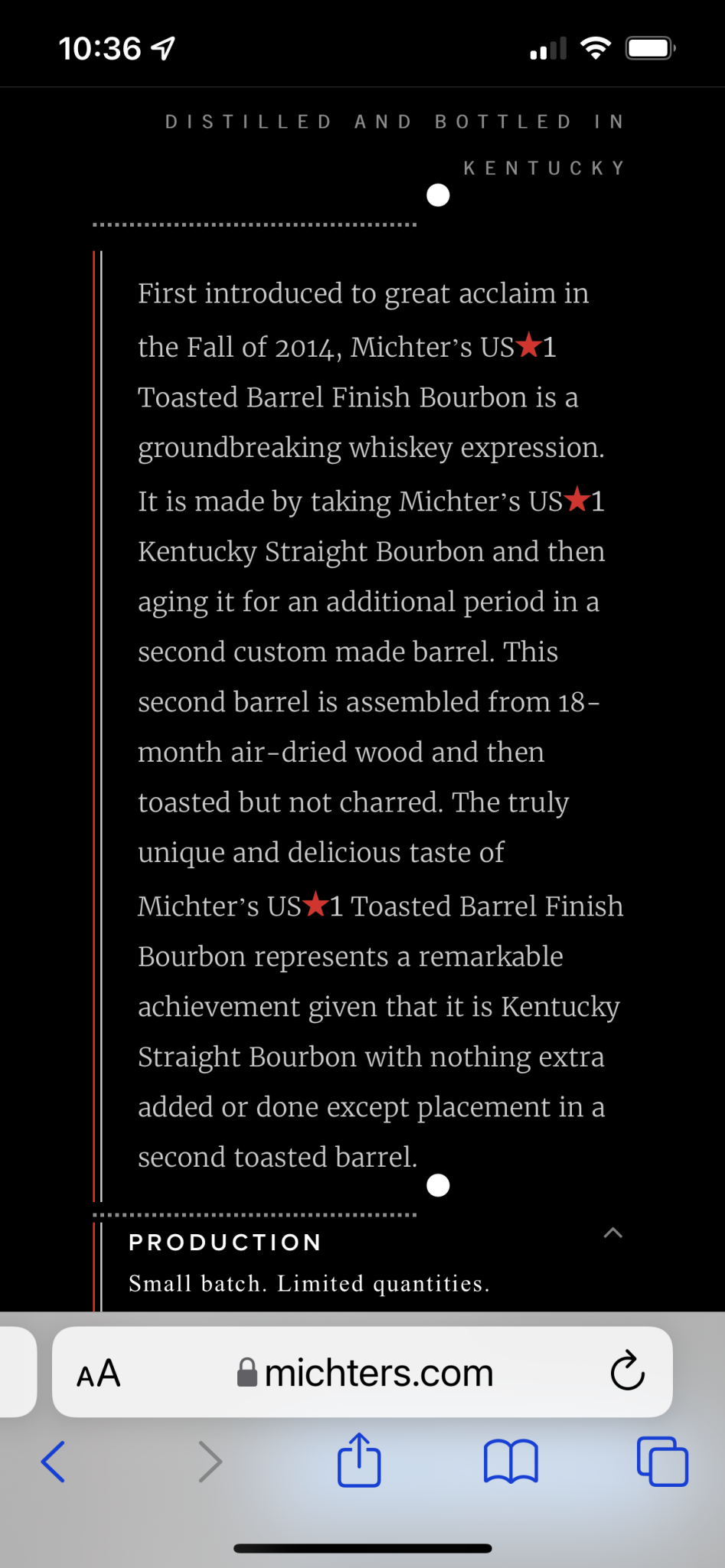Viewport: 725px width, 1568px height.
Task: Go back to the previous page
Action: pyautogui.click(x=53, y=1462)
